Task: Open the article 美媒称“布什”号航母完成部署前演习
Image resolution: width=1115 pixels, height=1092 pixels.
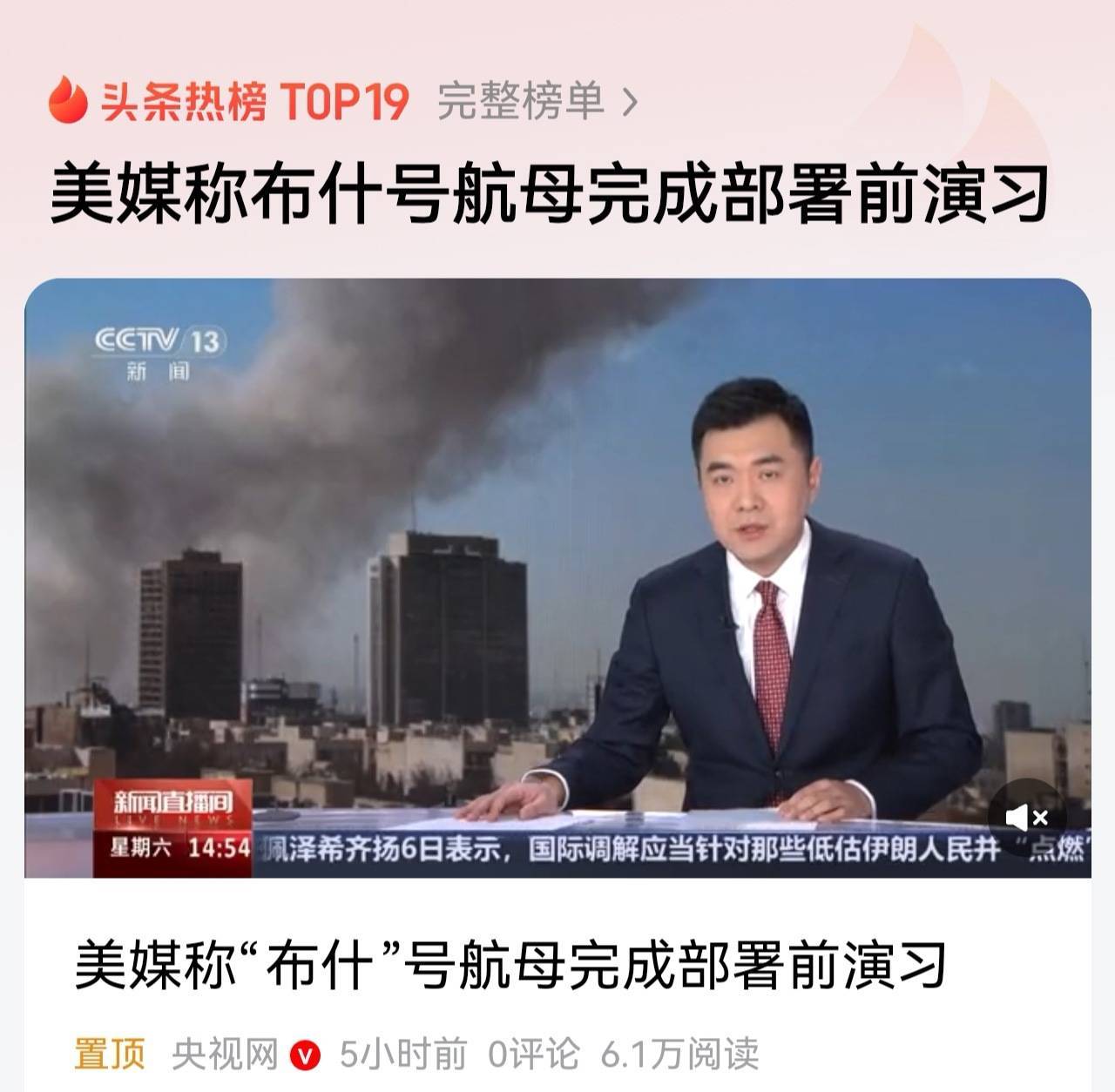Action: pos(510,965)
